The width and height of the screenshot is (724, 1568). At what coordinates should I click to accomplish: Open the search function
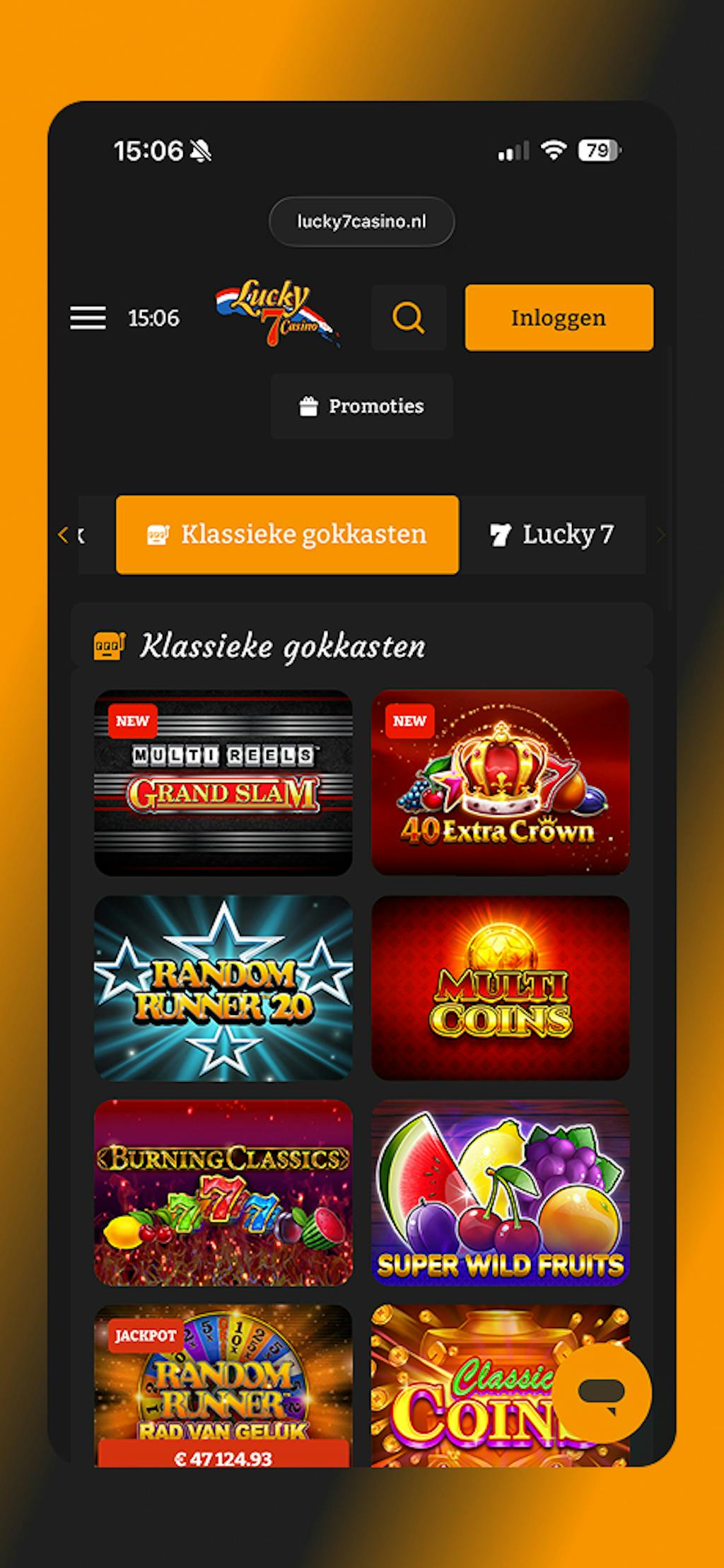(x=409, y=318)
